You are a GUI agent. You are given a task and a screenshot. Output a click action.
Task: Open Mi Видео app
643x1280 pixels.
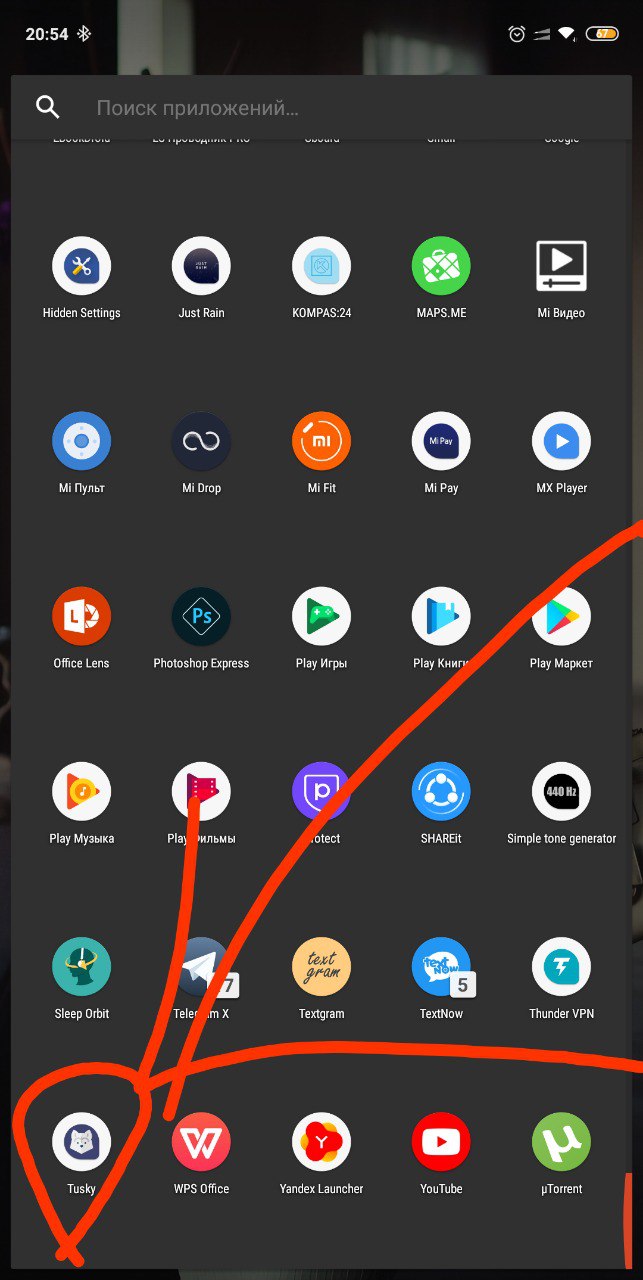coord(561,267)
